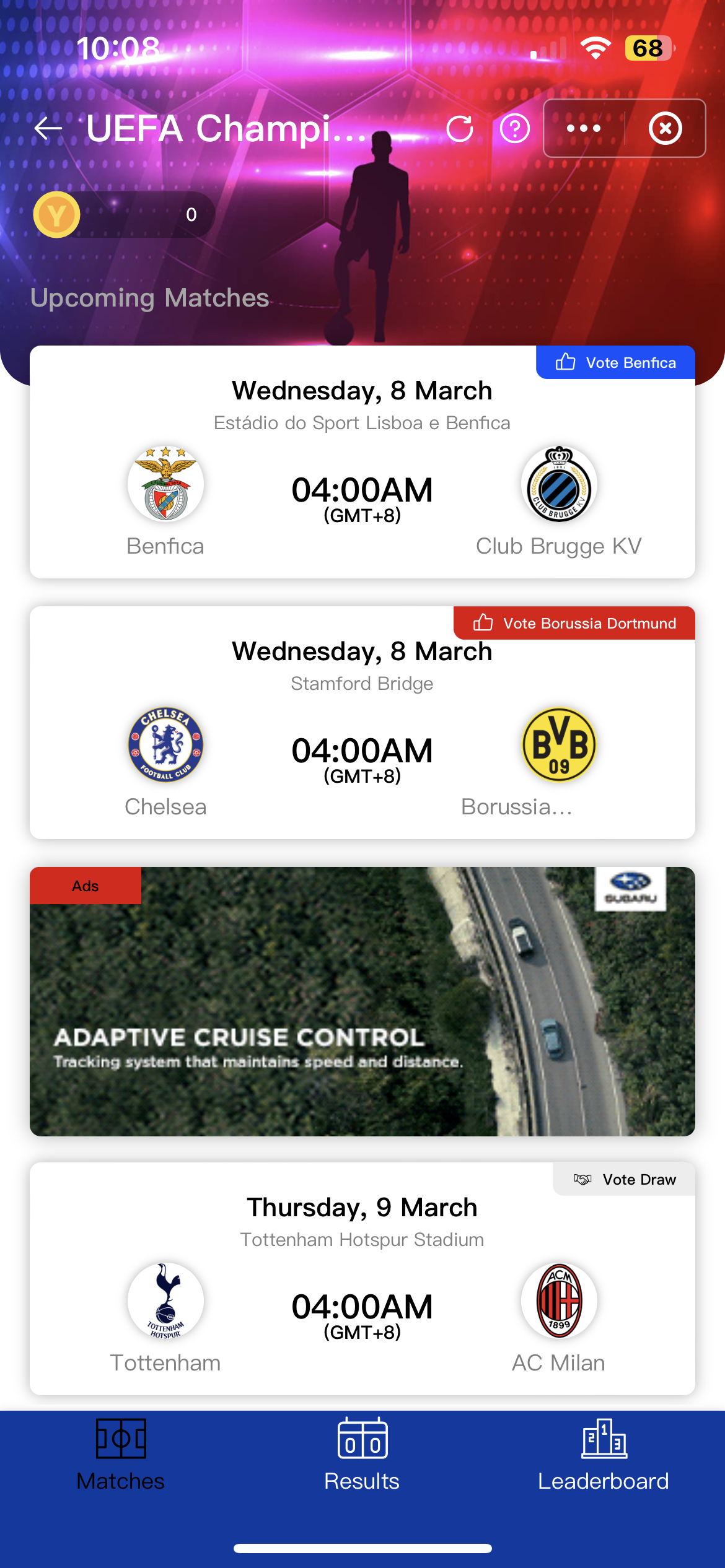Viewport: 725px width, 1568px height.
Task: Vote Borussia Dortmund against Chelsea
Action: pos(574,623)
